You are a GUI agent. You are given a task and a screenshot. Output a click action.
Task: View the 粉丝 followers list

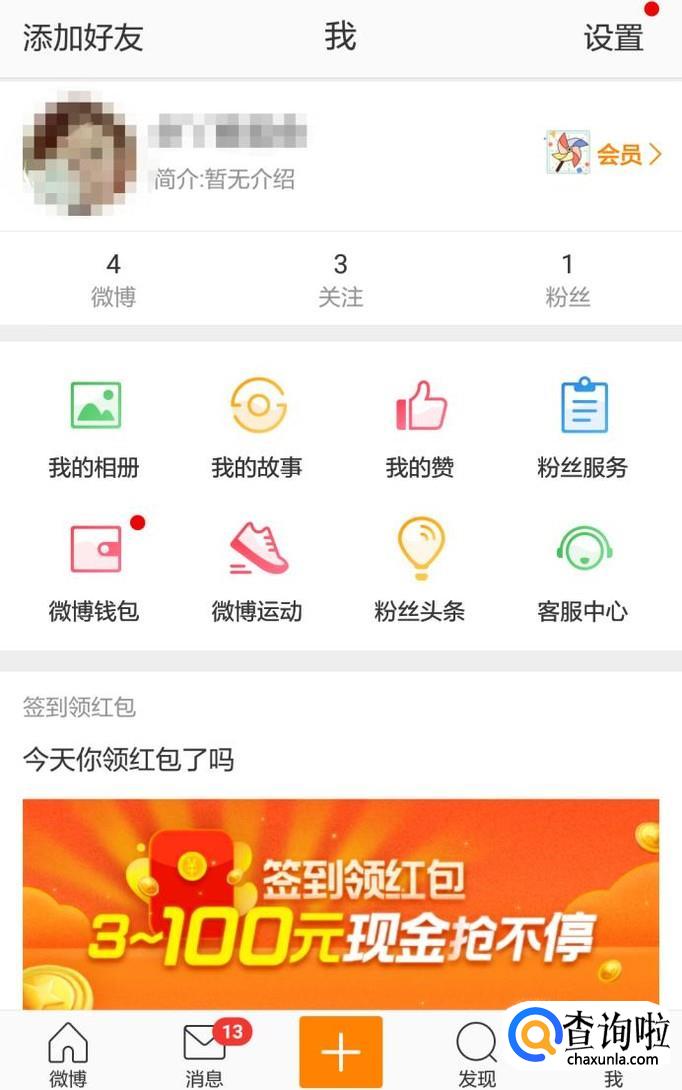567,279
